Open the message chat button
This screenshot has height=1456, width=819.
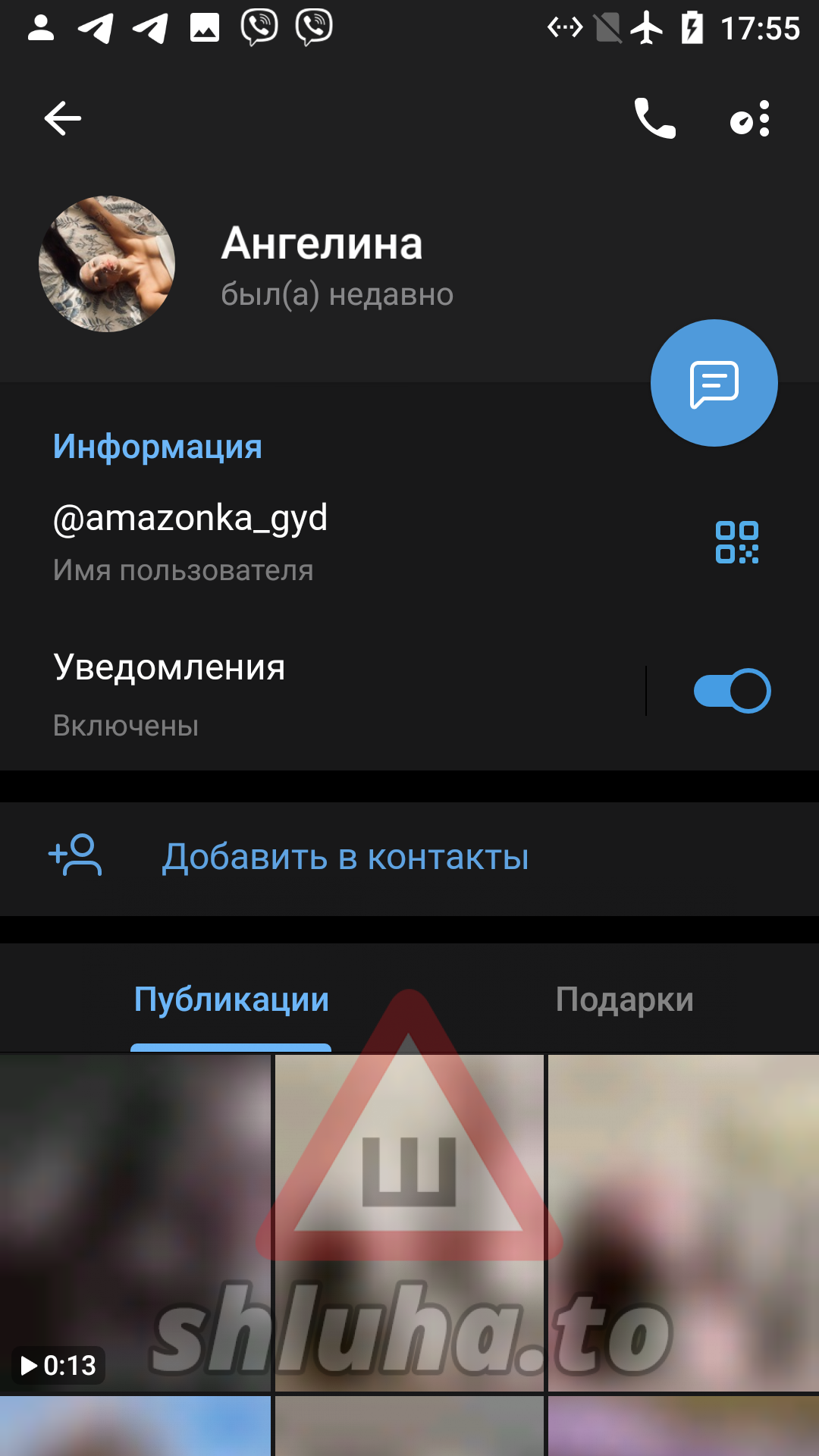click(x=714, y=383)
